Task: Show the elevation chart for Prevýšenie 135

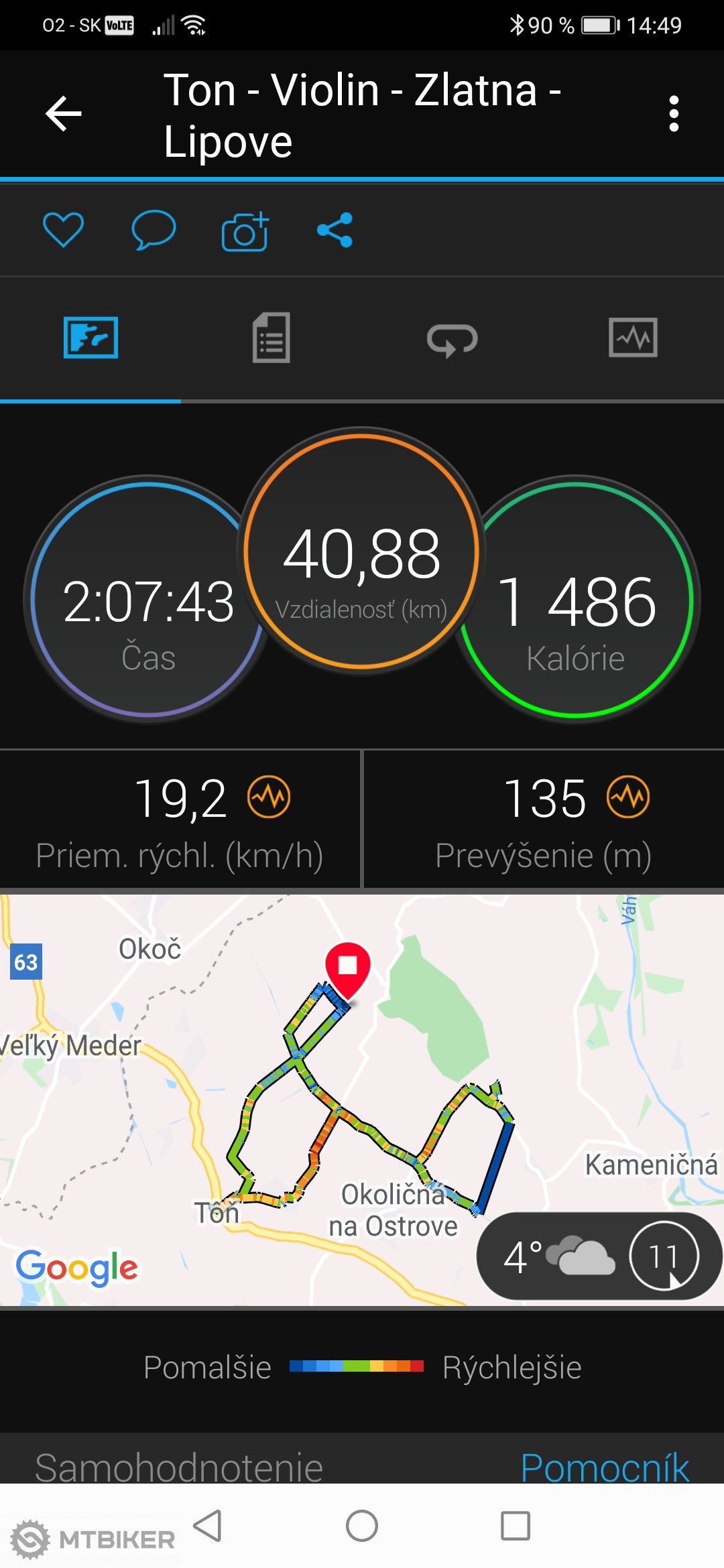Action: coord(628,797)
